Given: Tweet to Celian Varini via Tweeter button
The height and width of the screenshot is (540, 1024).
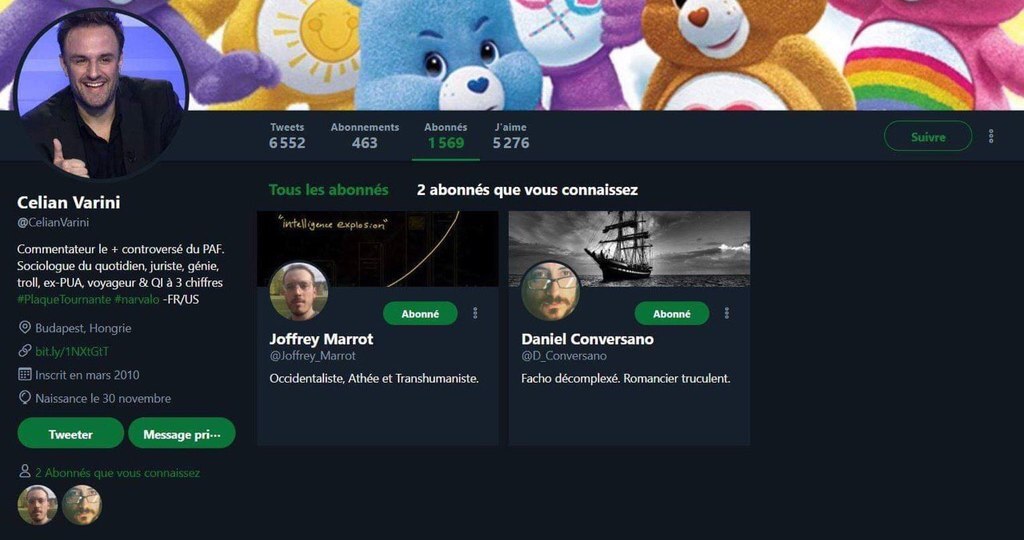Looking at the screenshot, I should (70, 434).
